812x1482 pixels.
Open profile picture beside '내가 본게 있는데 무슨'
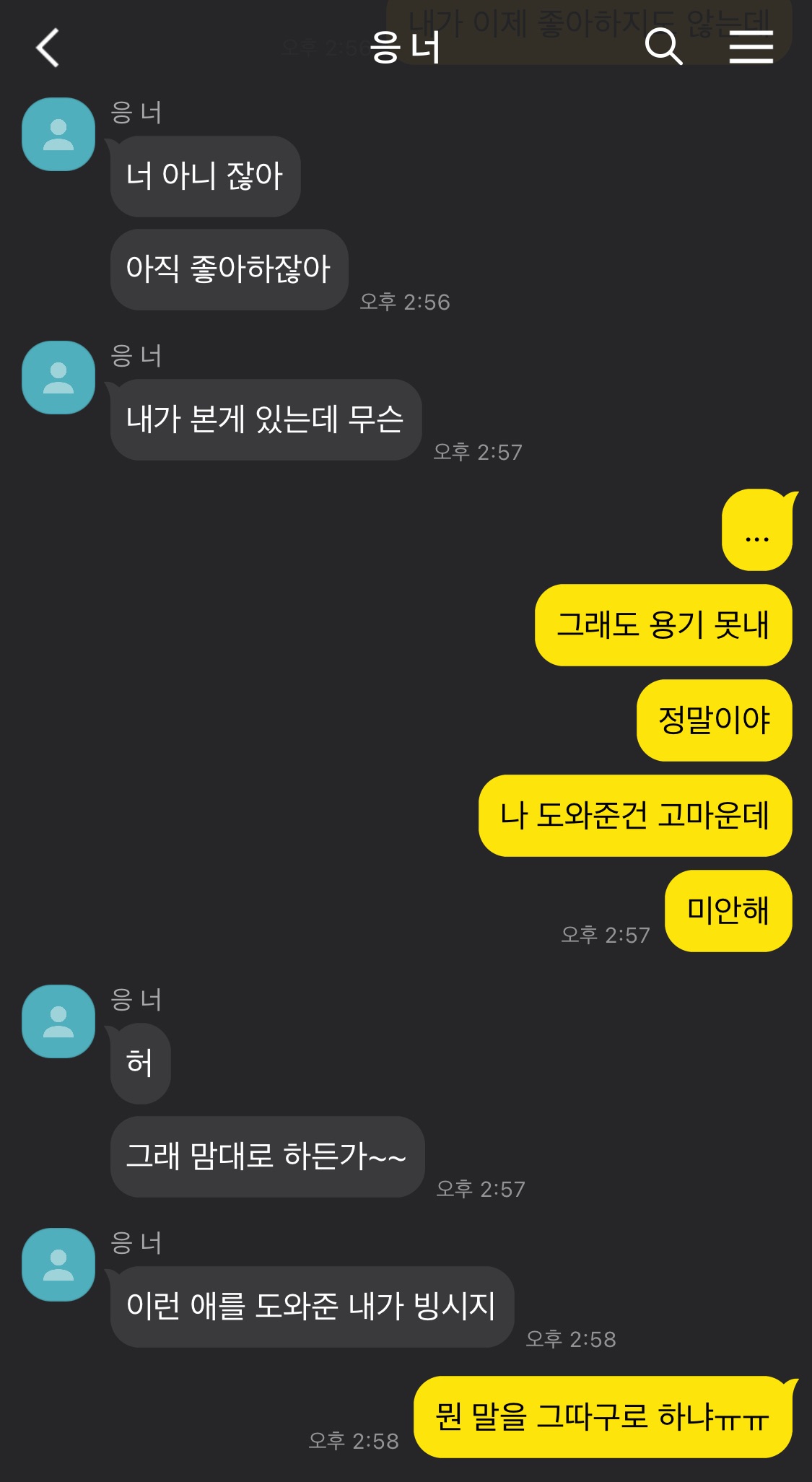click(x=58, y=378)
